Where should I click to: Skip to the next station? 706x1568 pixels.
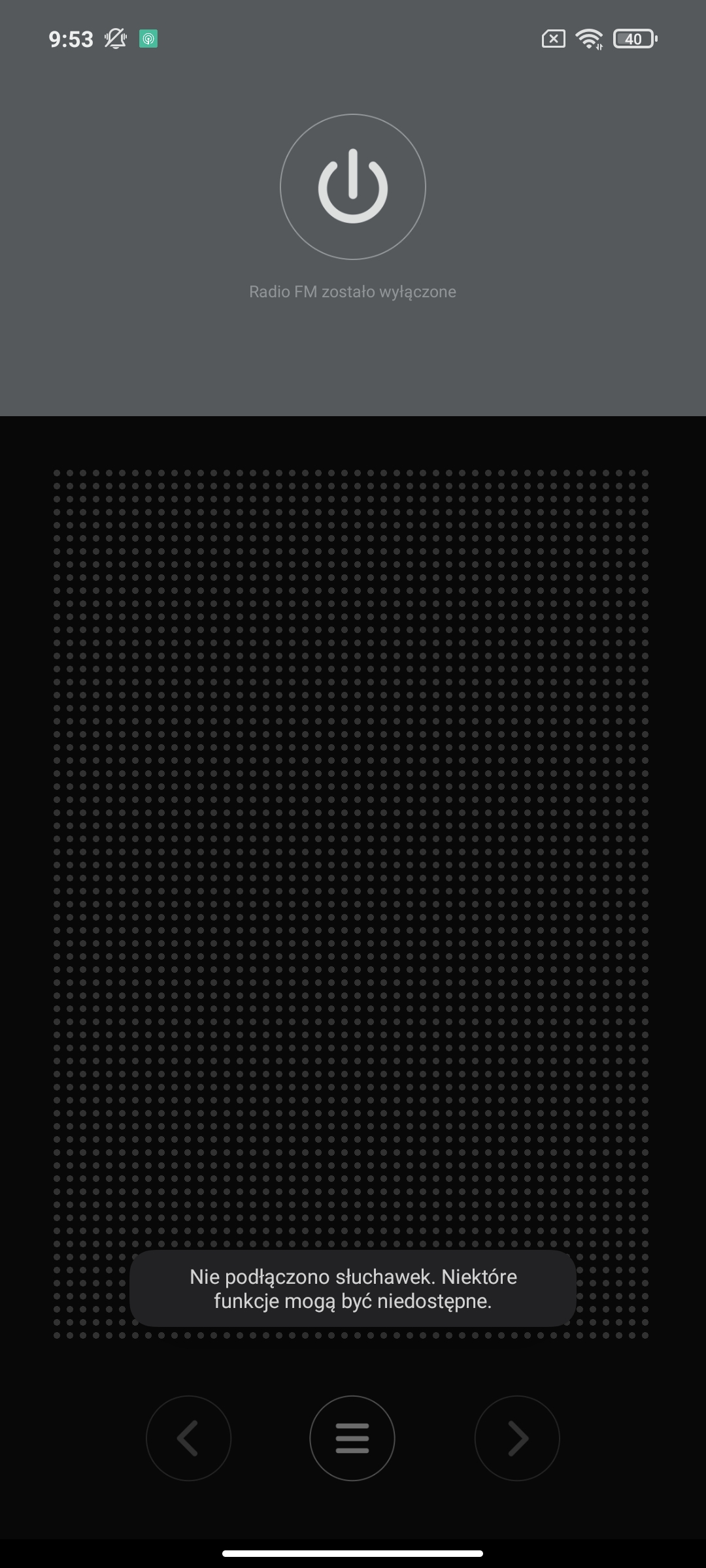[517, 1438]
